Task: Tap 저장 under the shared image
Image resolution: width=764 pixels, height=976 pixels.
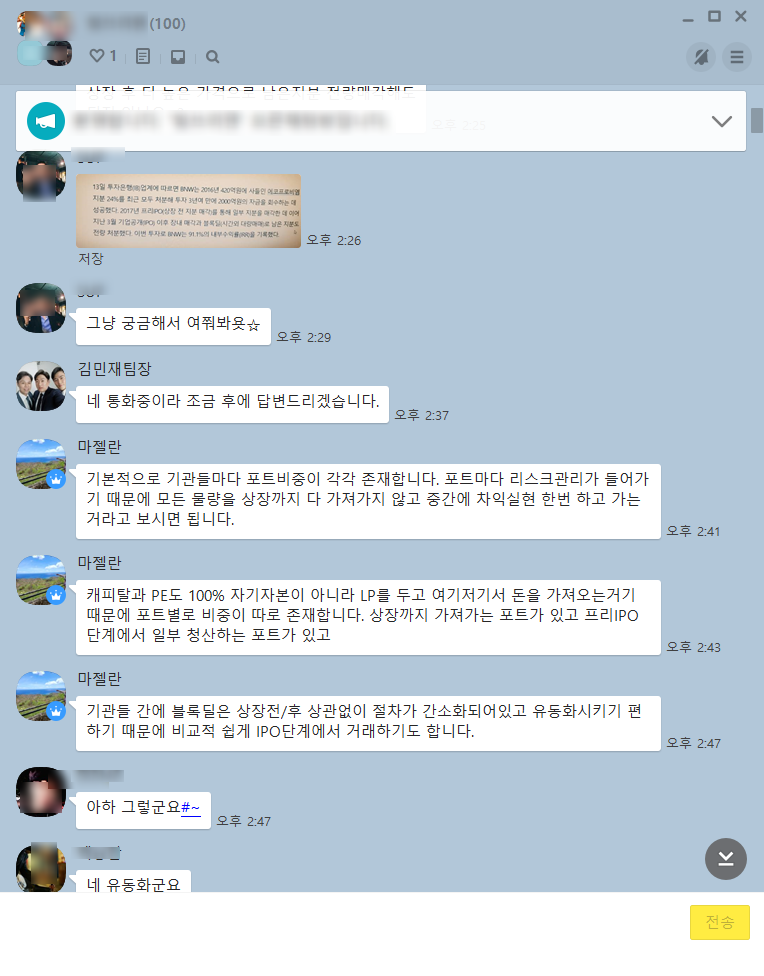Action: point(90,259)
